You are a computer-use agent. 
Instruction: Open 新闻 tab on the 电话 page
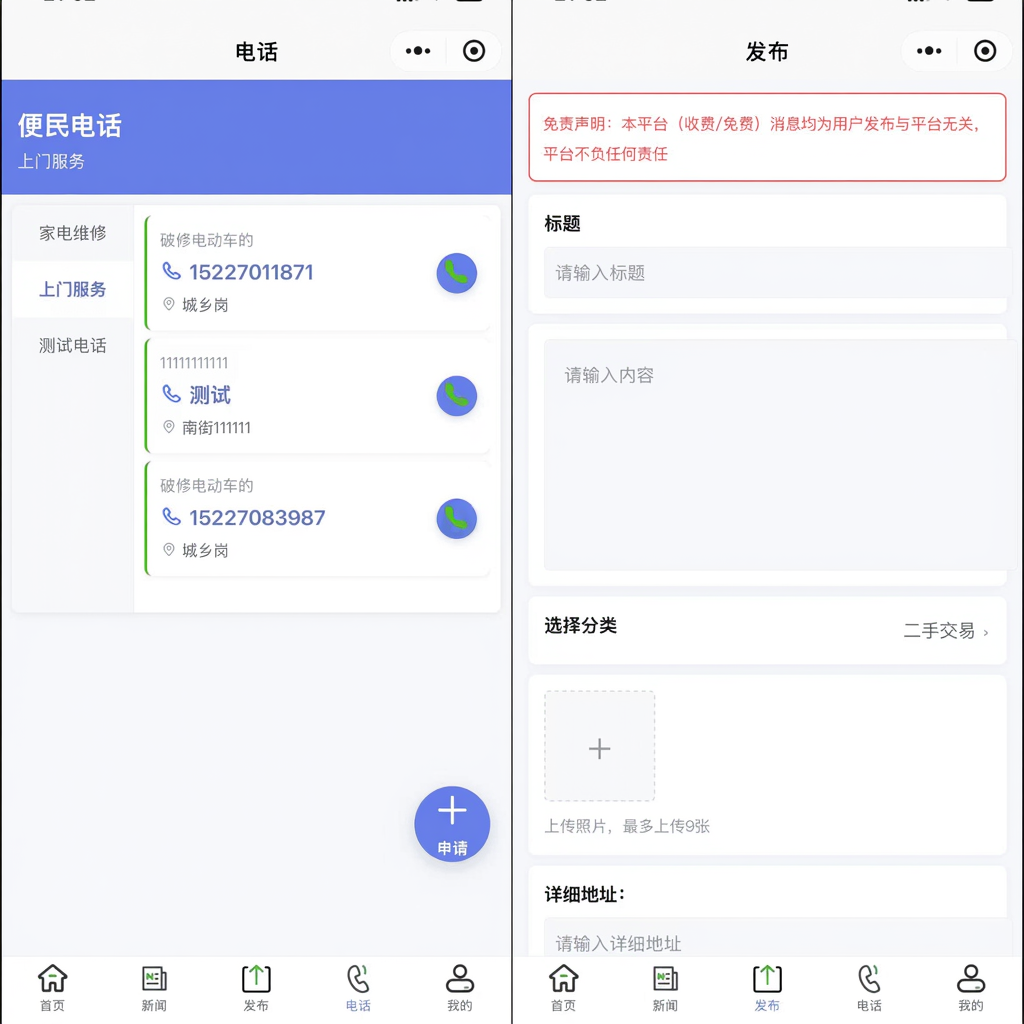coord(154,987)
